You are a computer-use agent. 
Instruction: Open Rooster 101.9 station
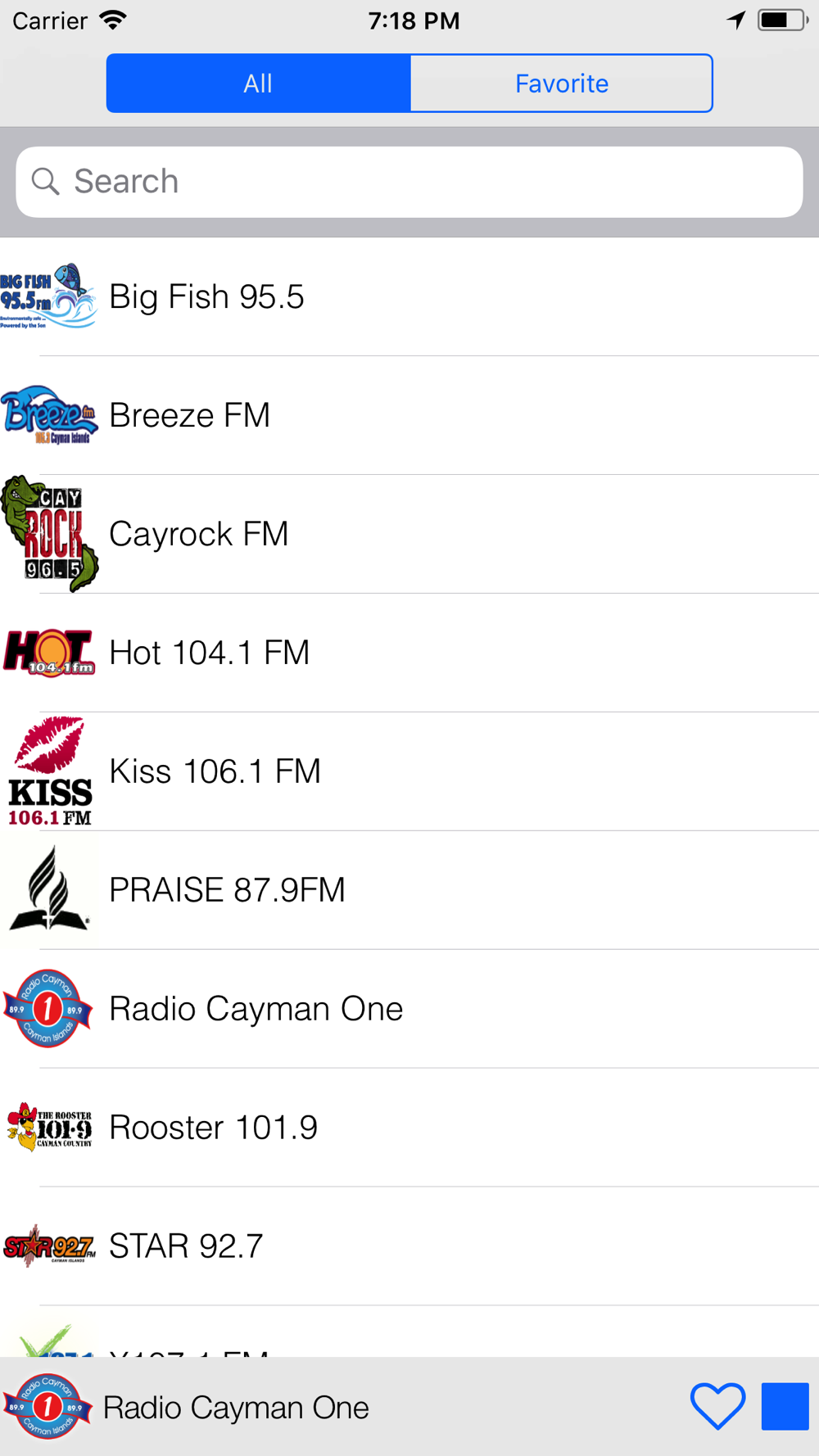[x=409, y=1128]
